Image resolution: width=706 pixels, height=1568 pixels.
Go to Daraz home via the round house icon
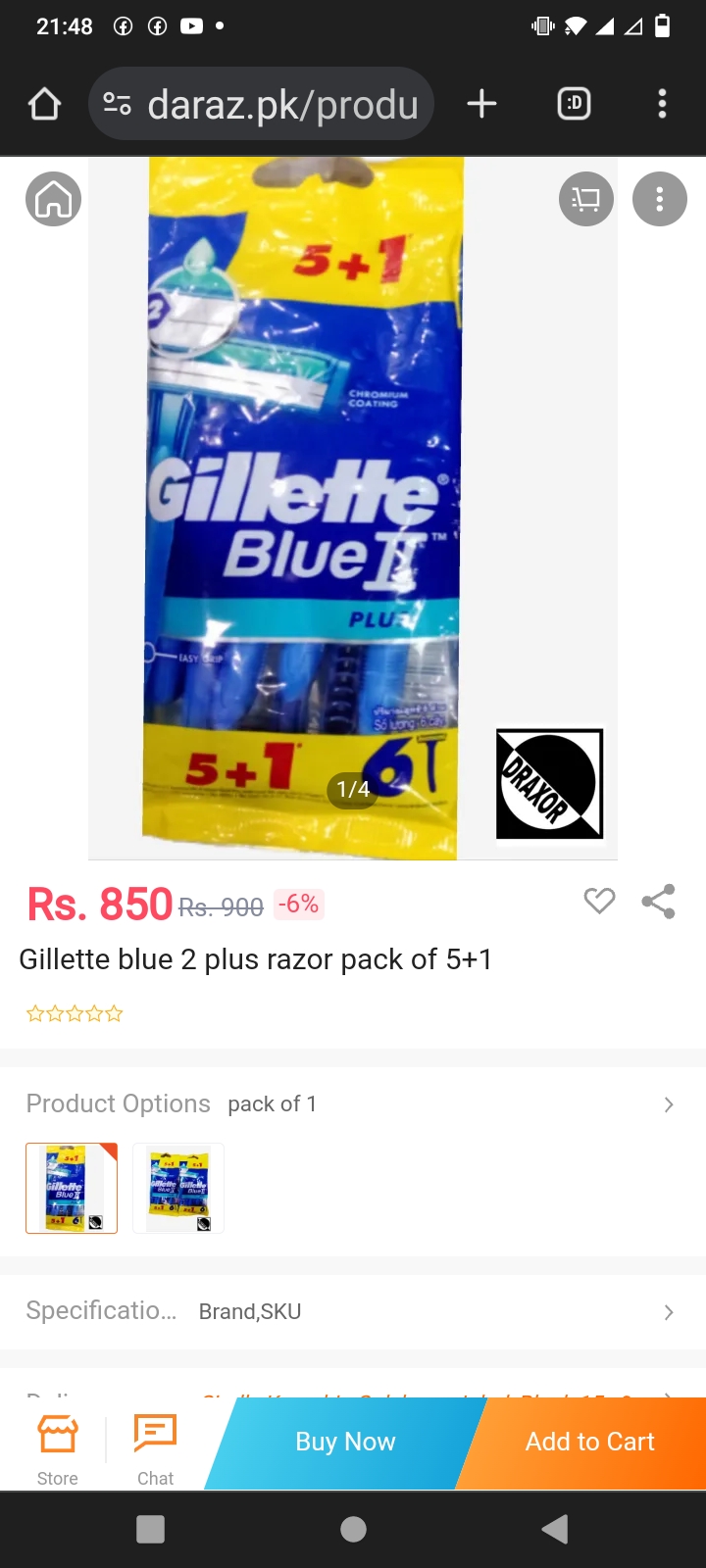pyautogui.click(x=53, y=199)
